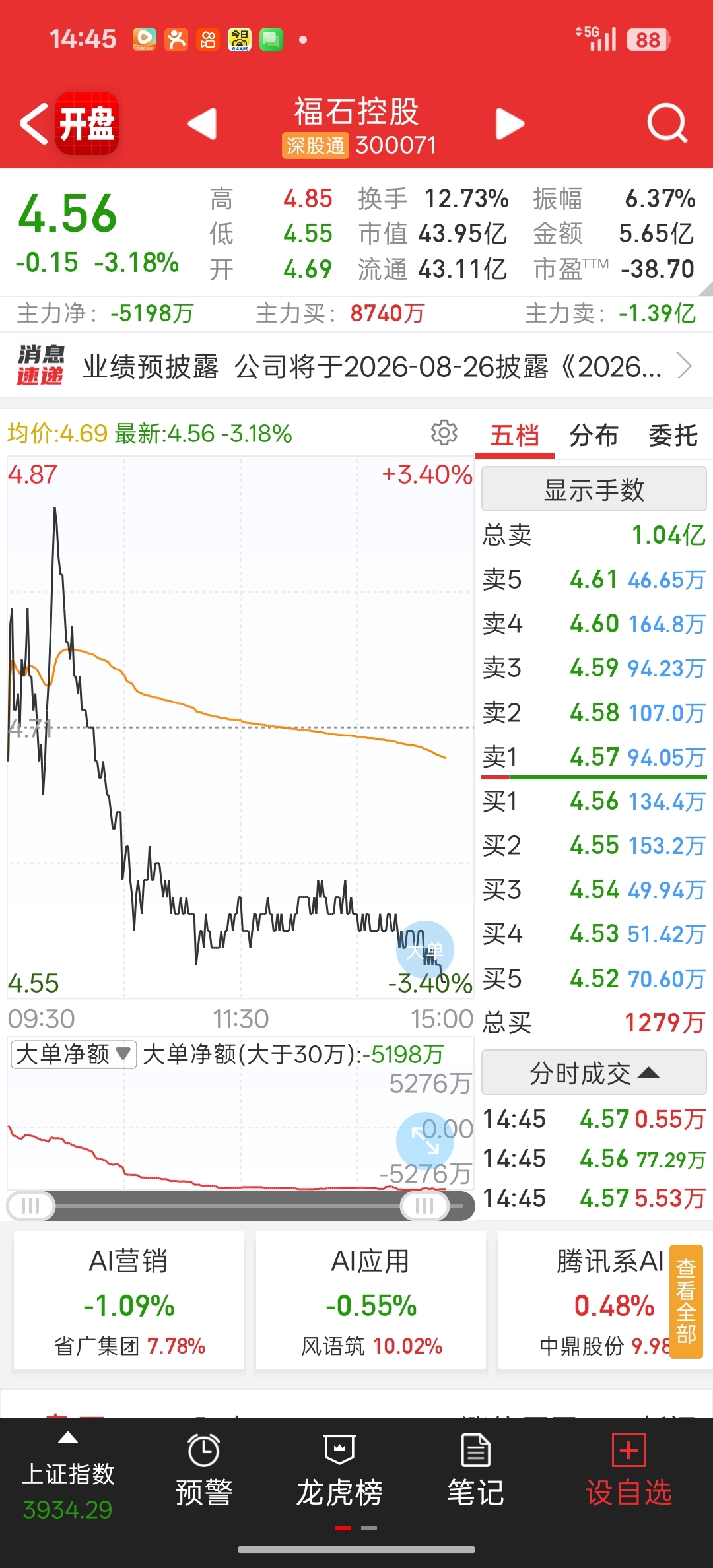Switch to the next stock arrow

pos(510,123)
